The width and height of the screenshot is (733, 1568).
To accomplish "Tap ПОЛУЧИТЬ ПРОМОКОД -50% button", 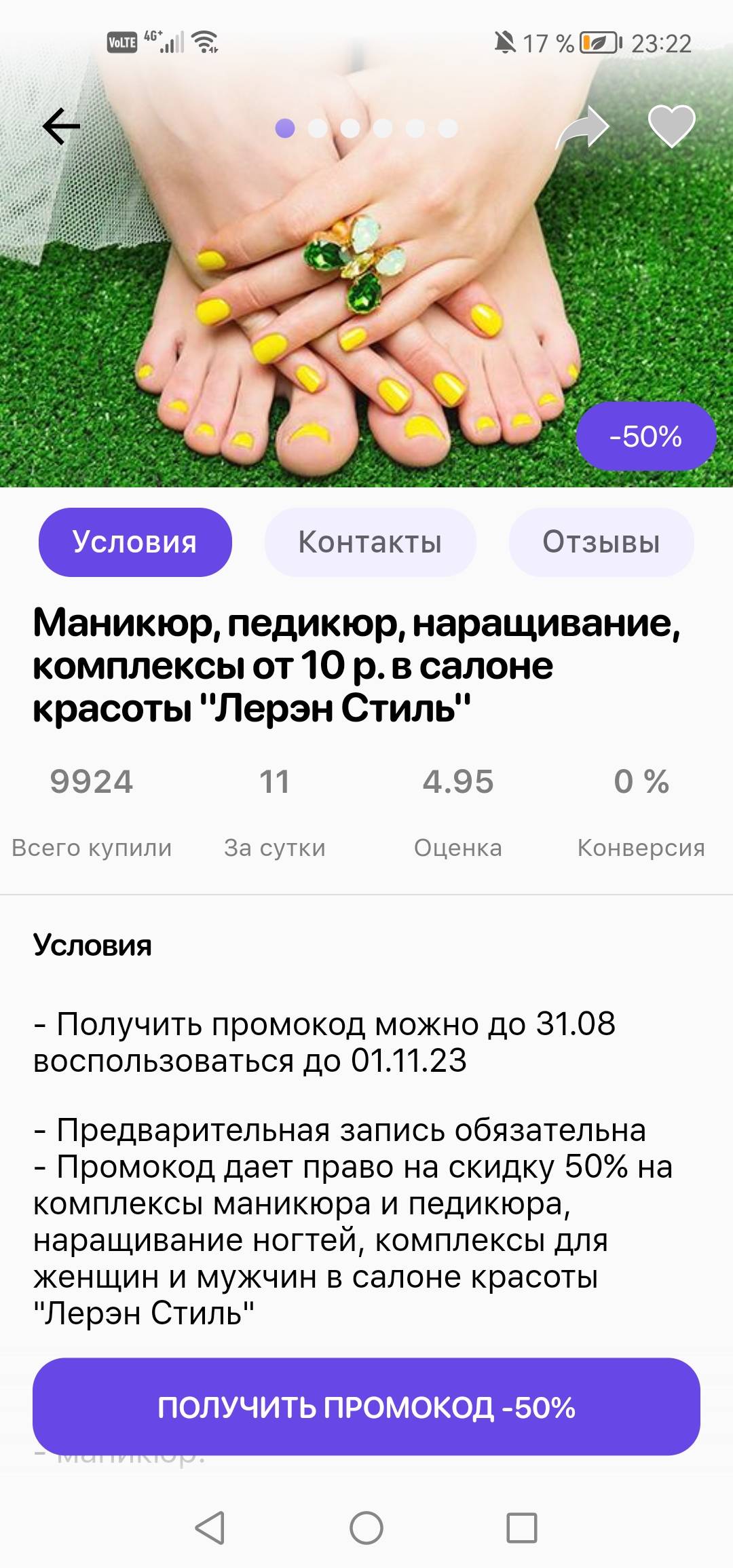I will pos(366,1406).
